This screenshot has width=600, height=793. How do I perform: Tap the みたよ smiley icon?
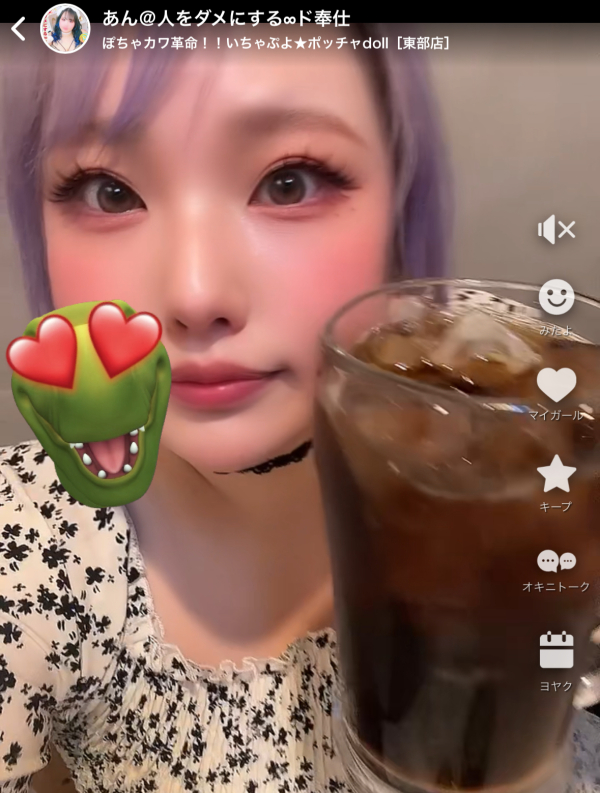pos(556,297)
